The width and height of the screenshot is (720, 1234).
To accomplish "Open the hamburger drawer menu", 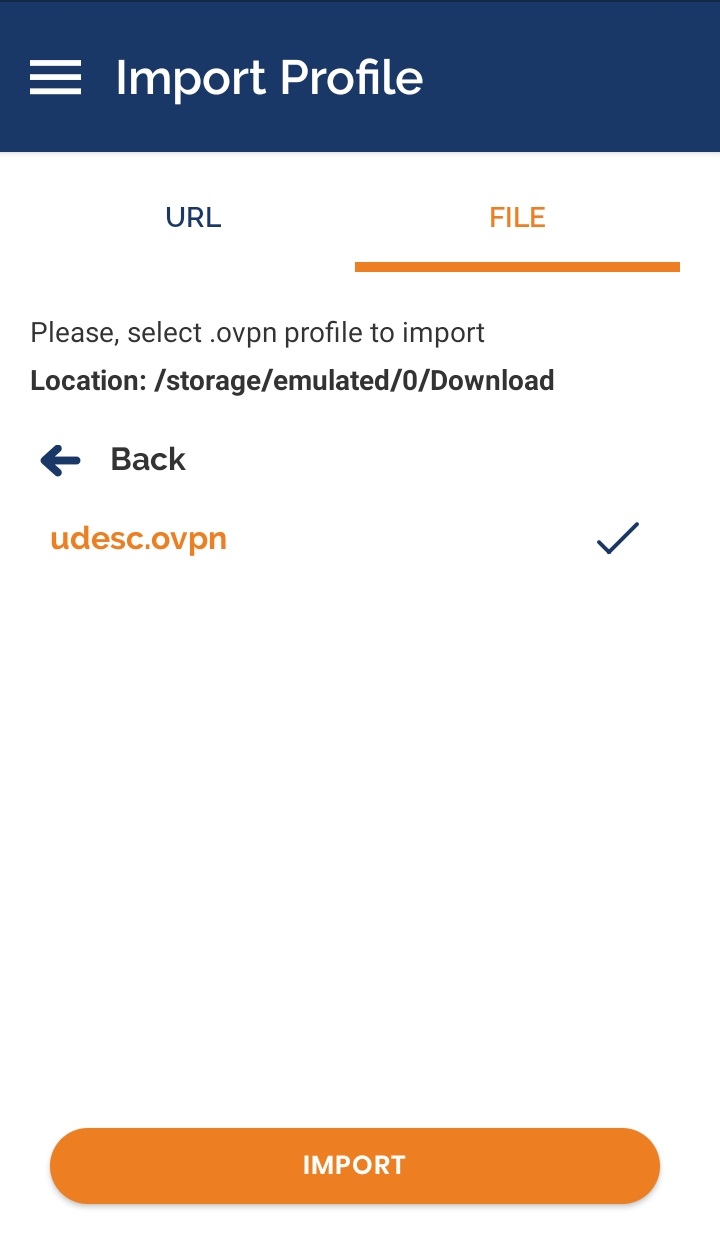I will pos(55,77).
